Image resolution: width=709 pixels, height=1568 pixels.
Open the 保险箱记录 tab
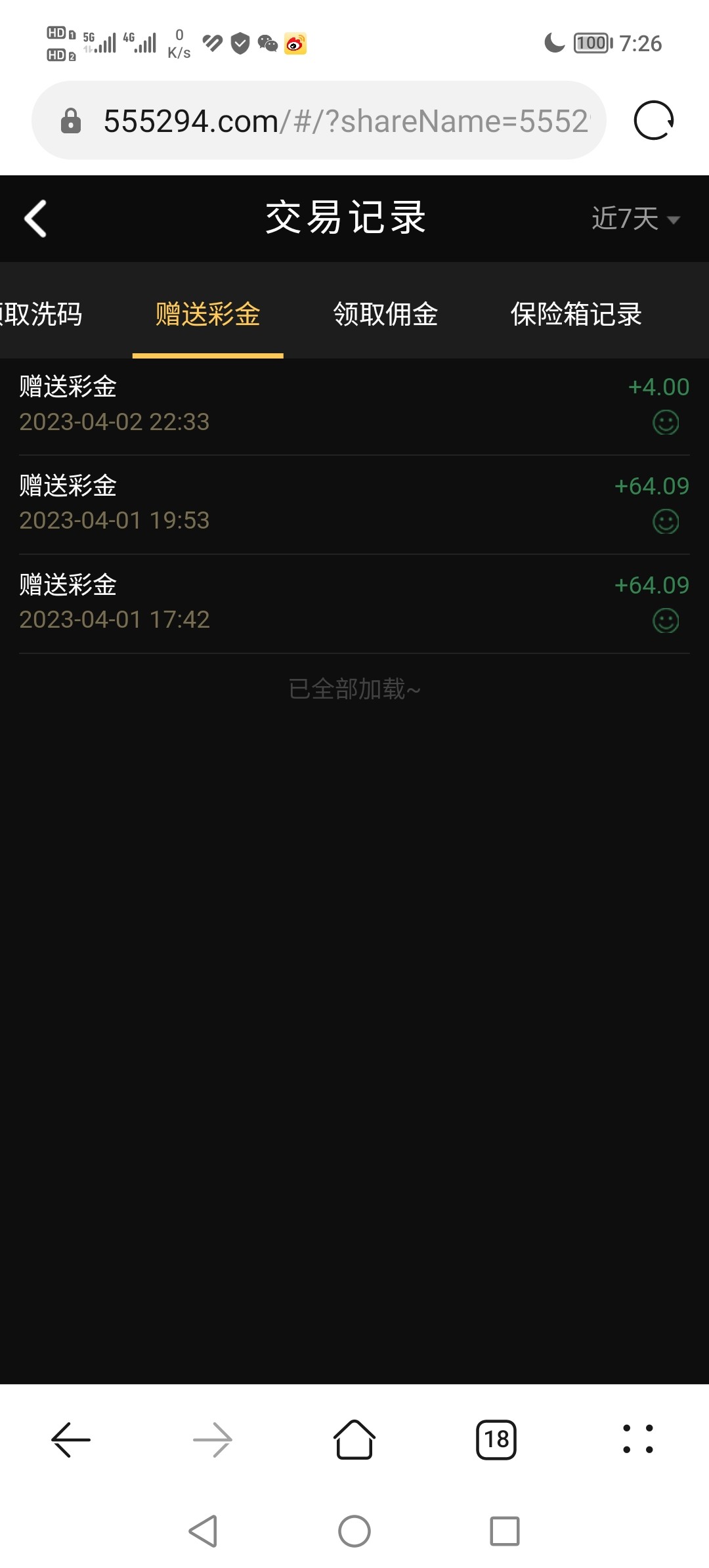pyautogui.click(x=576, y=314)
